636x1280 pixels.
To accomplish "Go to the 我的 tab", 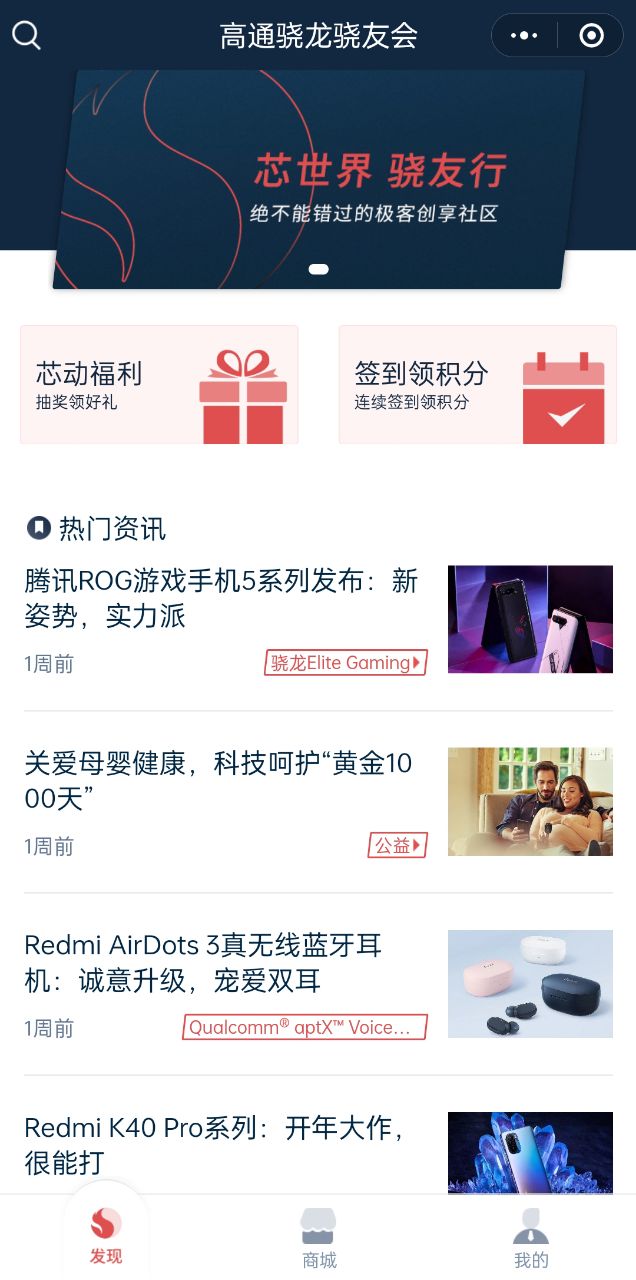I will pyautogui.click(x=531, y=1238).
